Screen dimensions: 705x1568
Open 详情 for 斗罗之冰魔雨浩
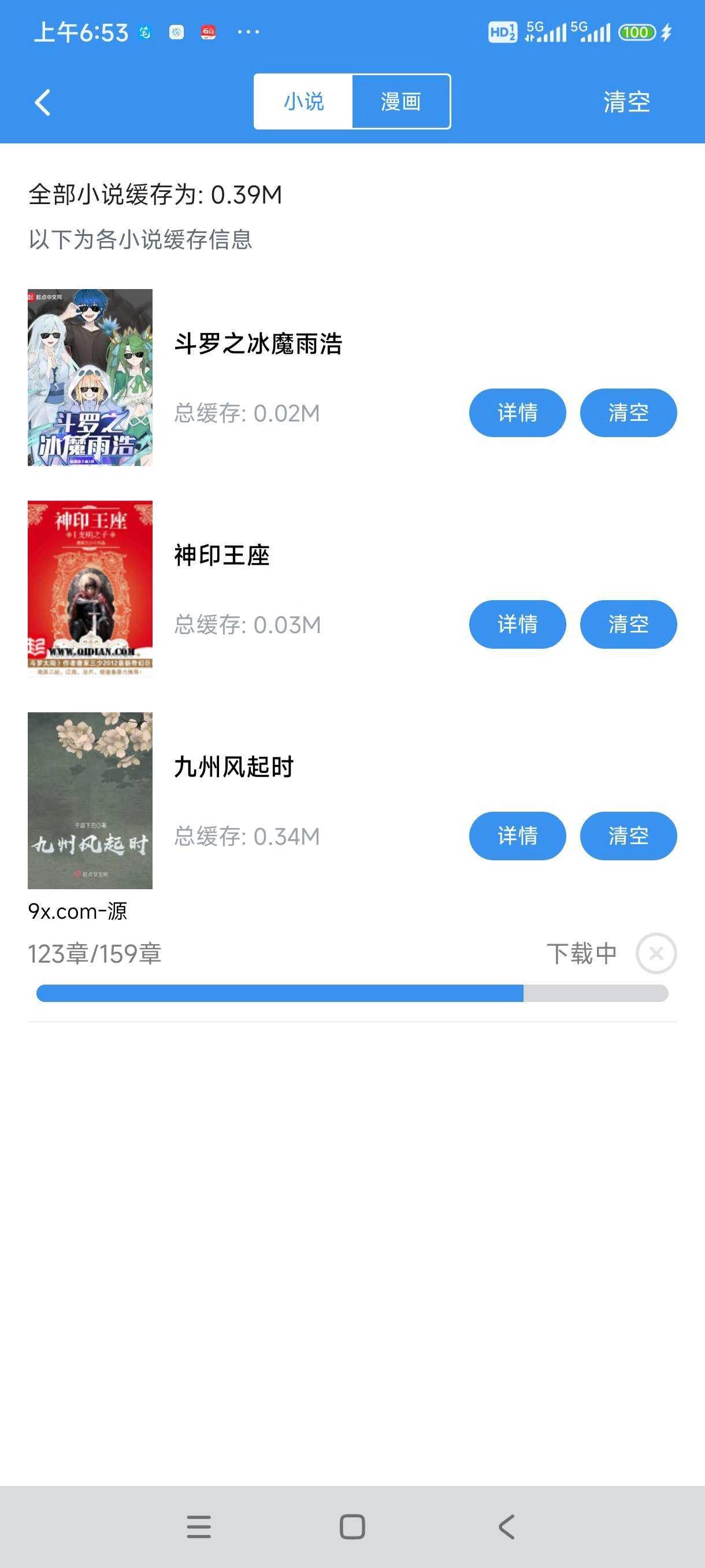[x=517, y=412]
